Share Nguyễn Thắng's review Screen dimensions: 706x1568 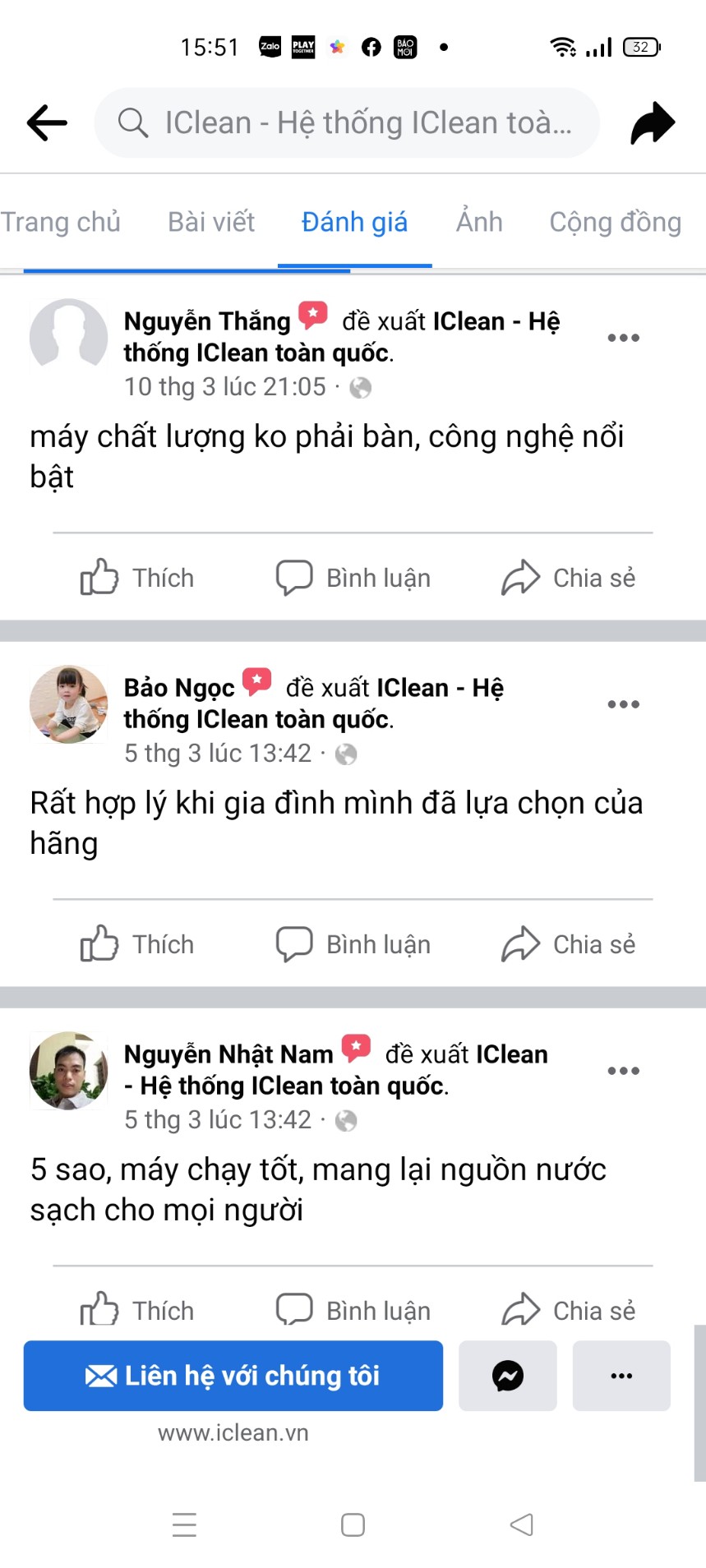569,578
